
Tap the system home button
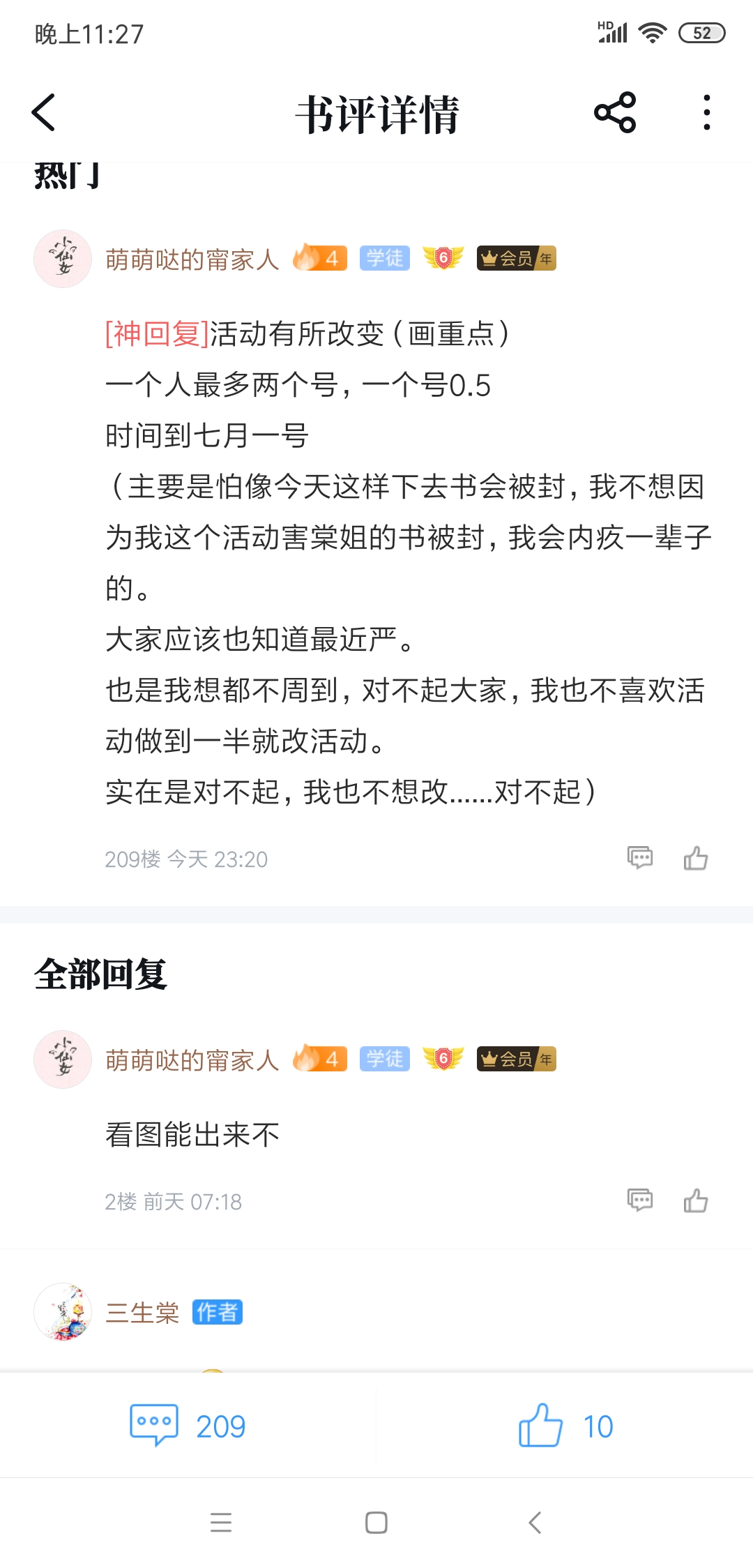376,1522
